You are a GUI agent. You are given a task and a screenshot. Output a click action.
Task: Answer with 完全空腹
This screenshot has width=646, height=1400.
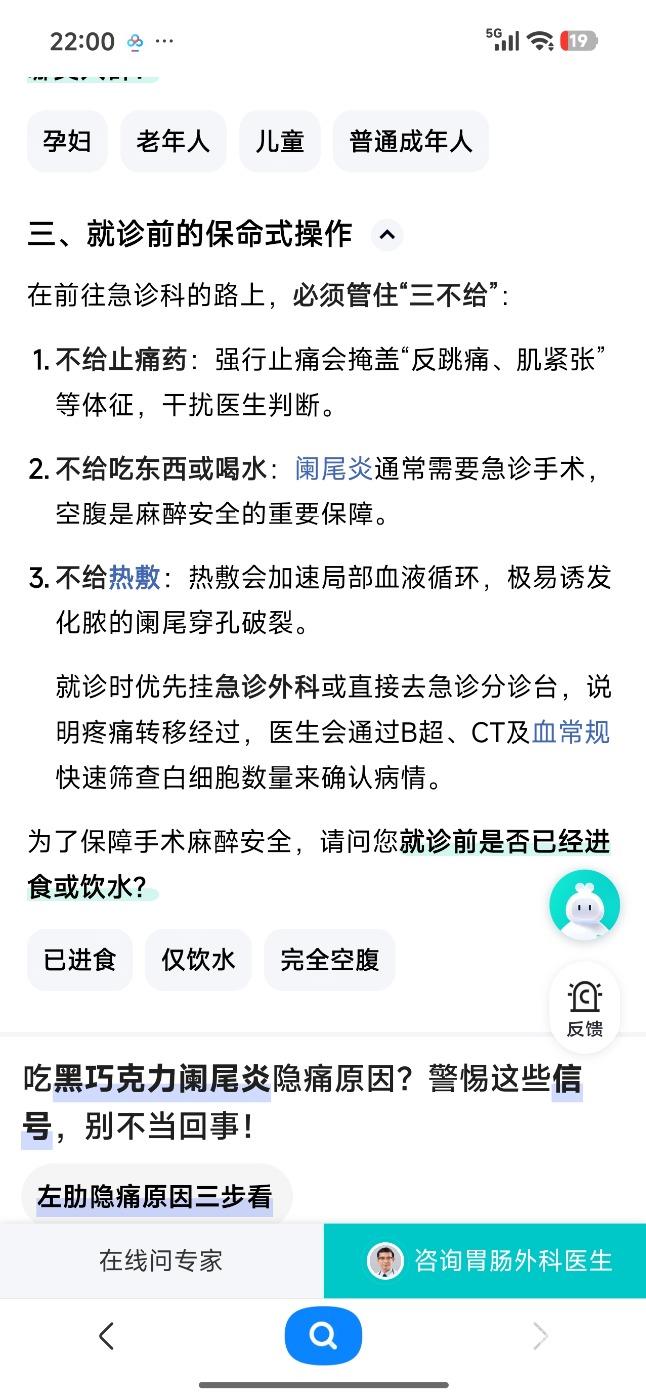(x=330, y=960)
